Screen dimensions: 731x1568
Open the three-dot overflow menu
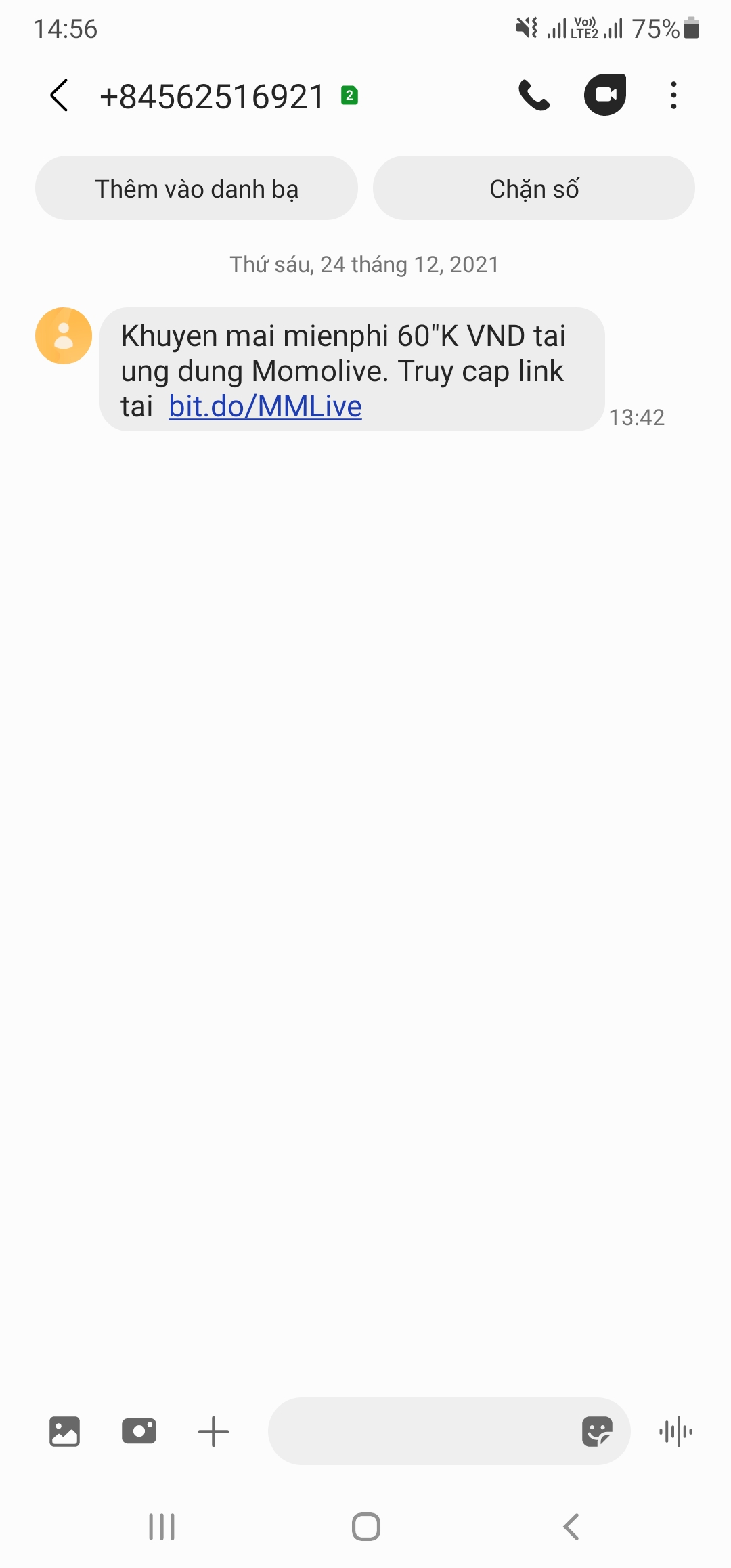(x=673, y=95)
